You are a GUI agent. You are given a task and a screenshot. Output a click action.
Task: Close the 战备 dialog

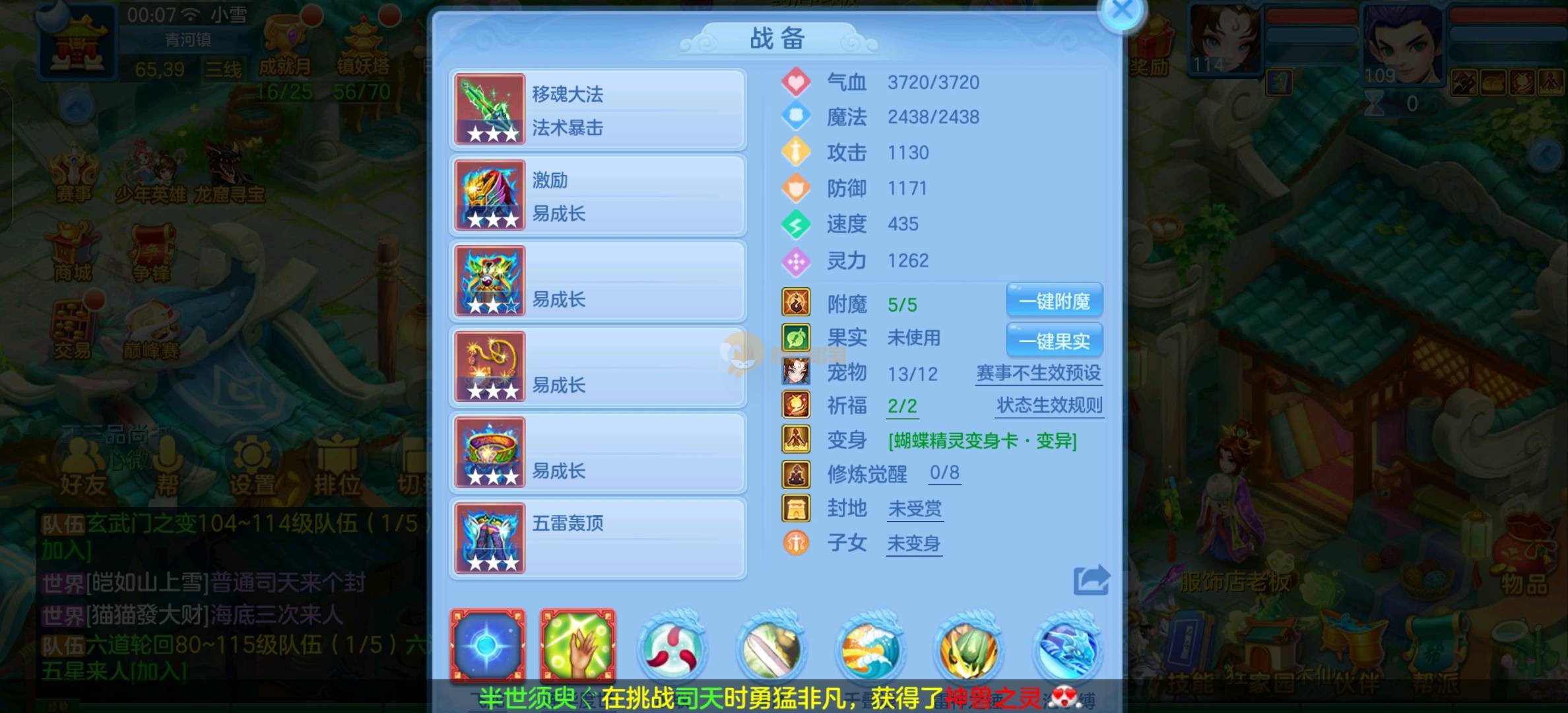pos(1122,12)
